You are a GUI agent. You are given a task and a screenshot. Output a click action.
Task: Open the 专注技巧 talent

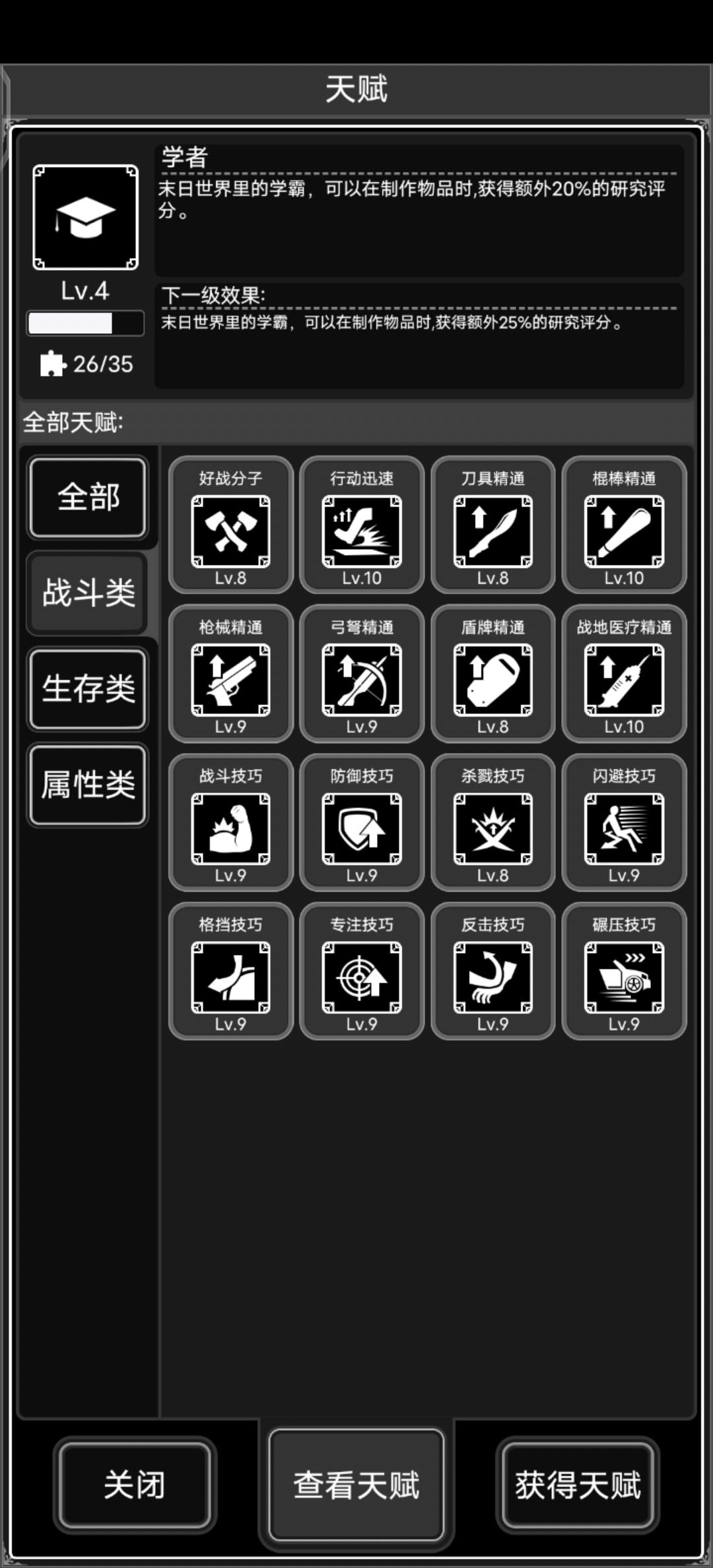tap(361, 977)
